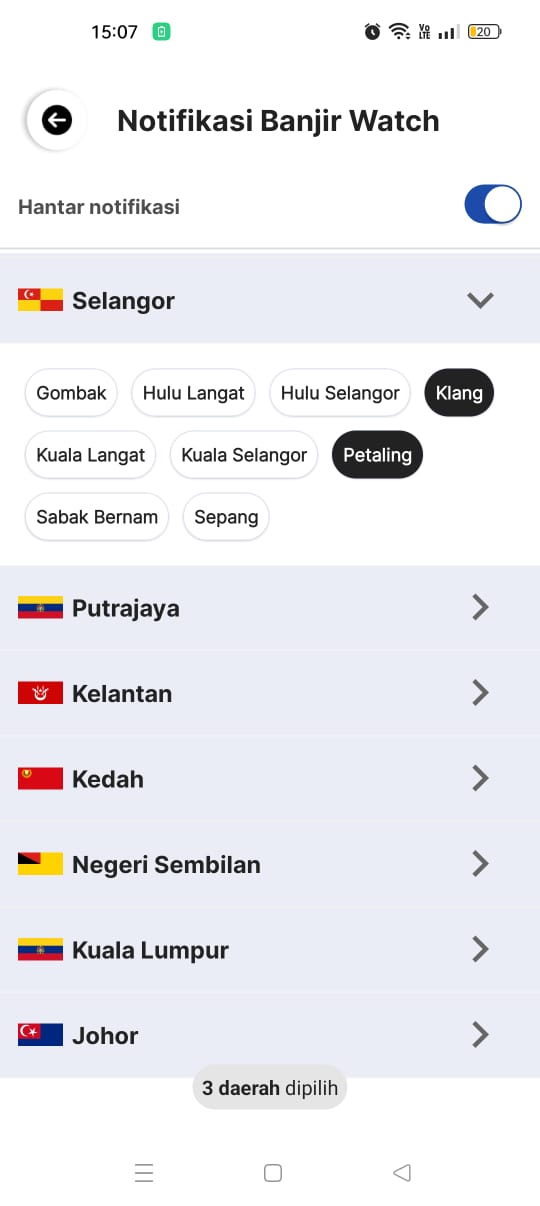Select the Hulu Langat chip
This screenshot has height=1206, width=540.
coord(194,393)
